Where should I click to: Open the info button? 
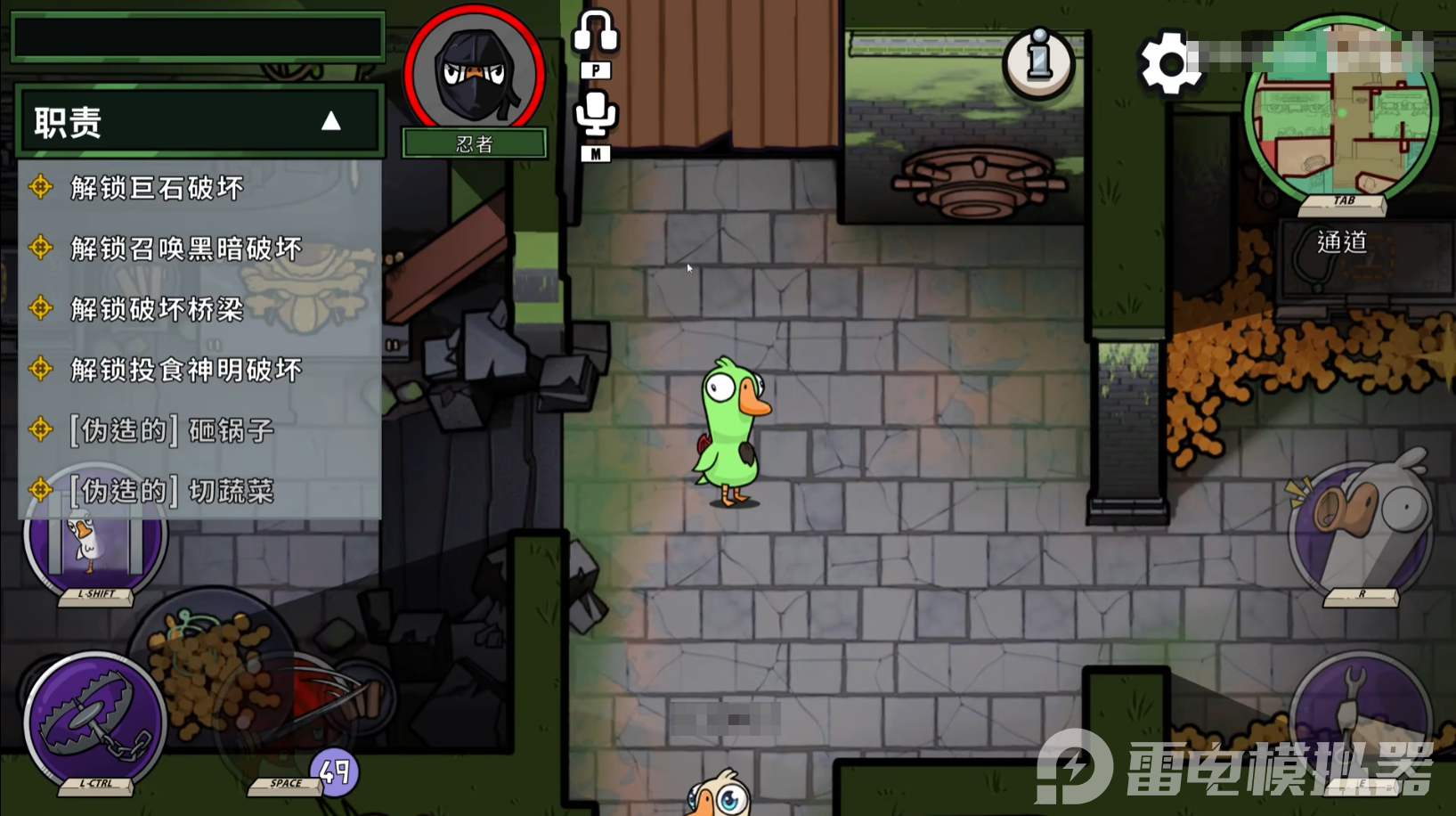(x=1038, y=61)
